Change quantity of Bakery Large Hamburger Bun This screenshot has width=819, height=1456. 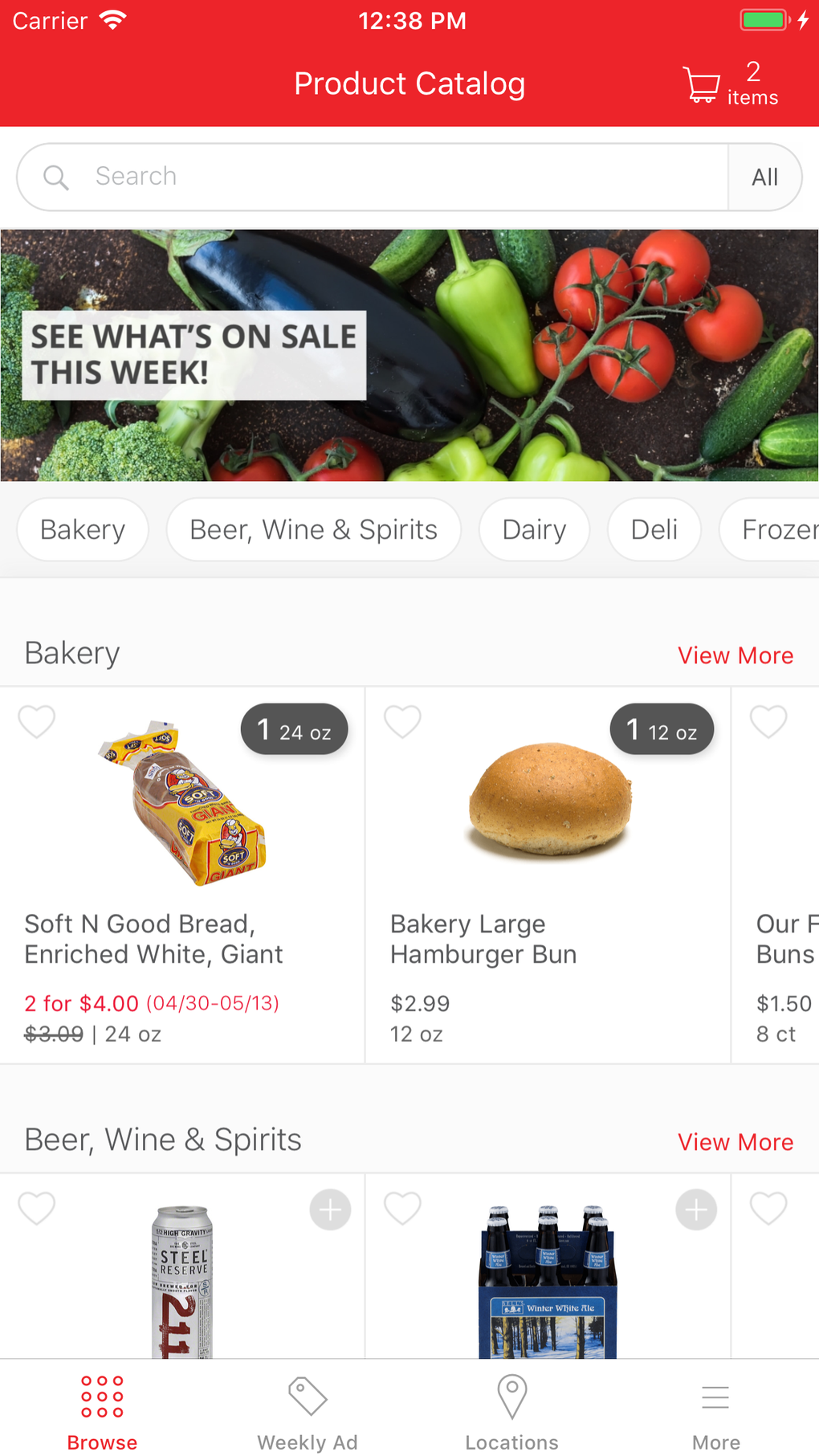pos(662,730)
